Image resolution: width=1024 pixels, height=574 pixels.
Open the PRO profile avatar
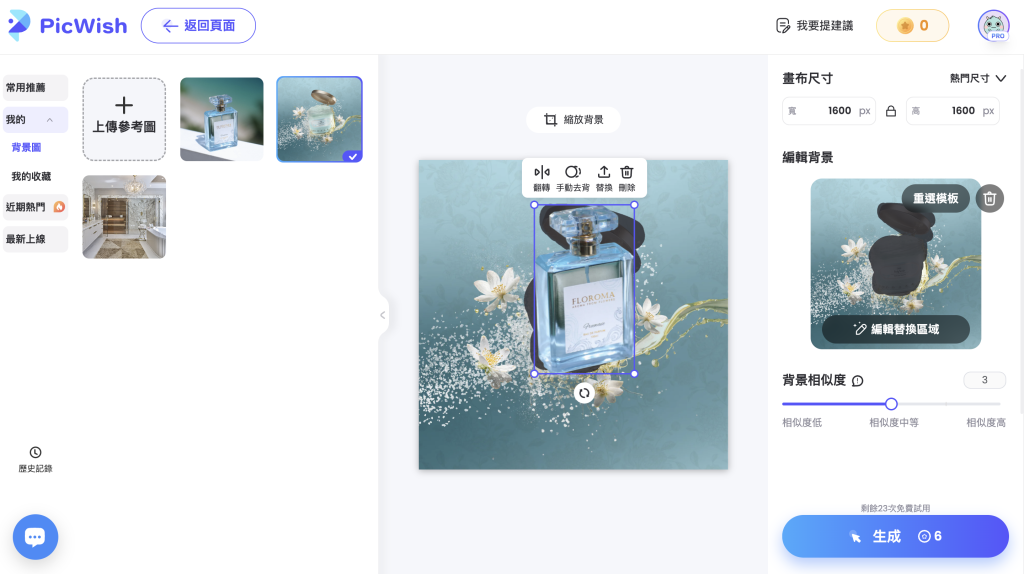(x=993, y=26)
